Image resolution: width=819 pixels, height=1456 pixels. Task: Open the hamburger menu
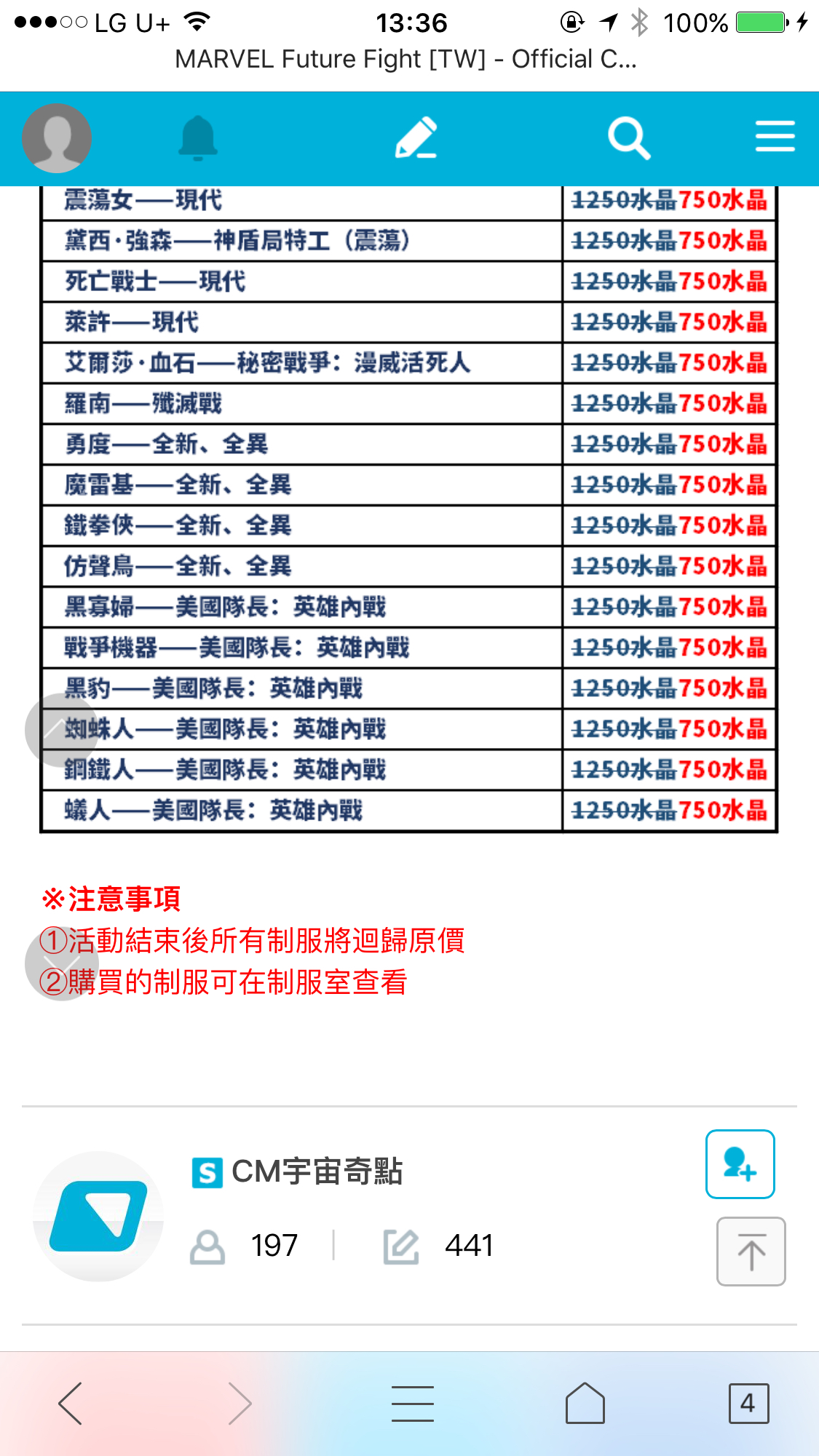tap(775, 137)
